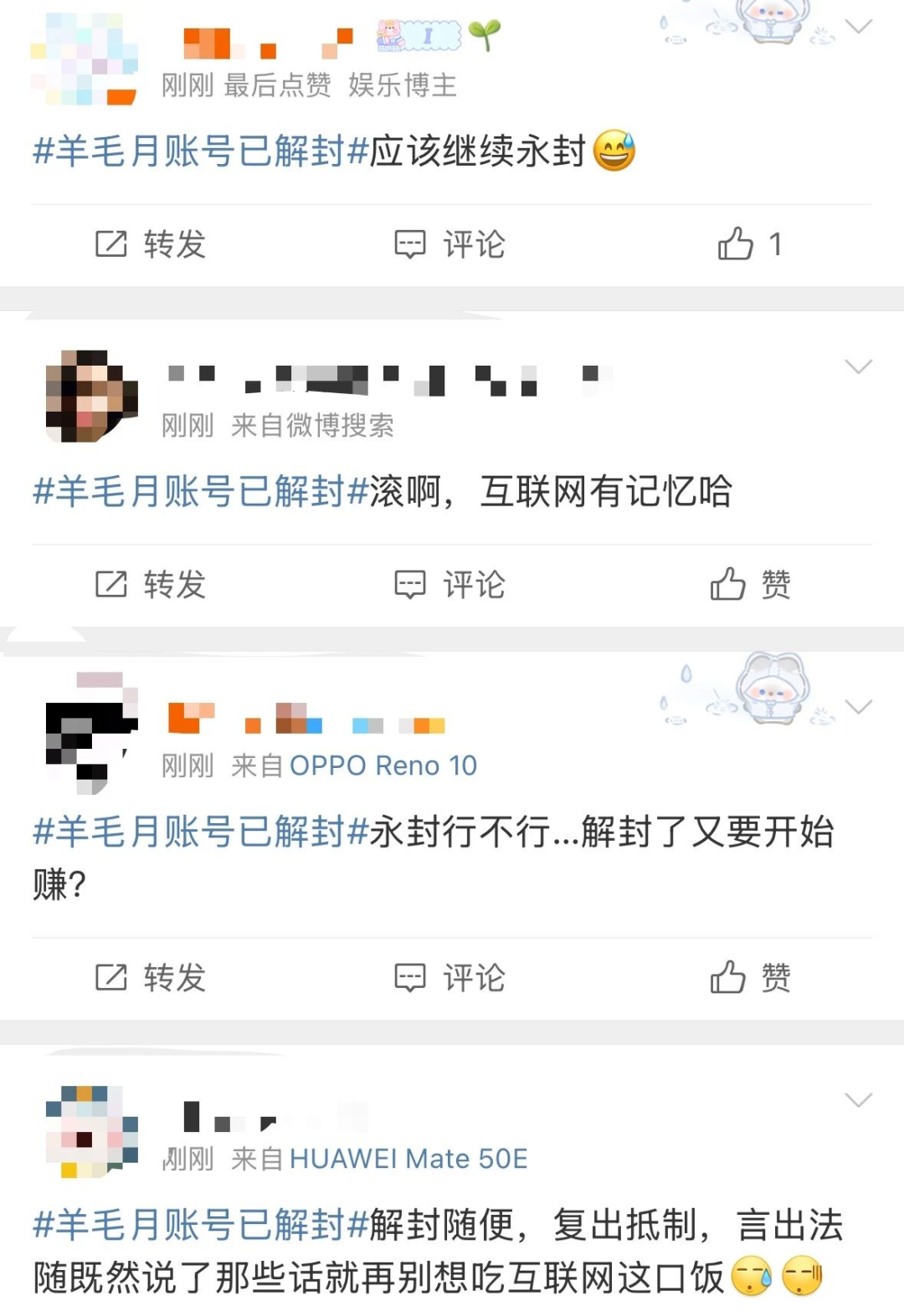Repost the 滚啊，互联网有记忆哈 post
The width and height of the screenshot is (904, 1316).
tap(151, 584)
